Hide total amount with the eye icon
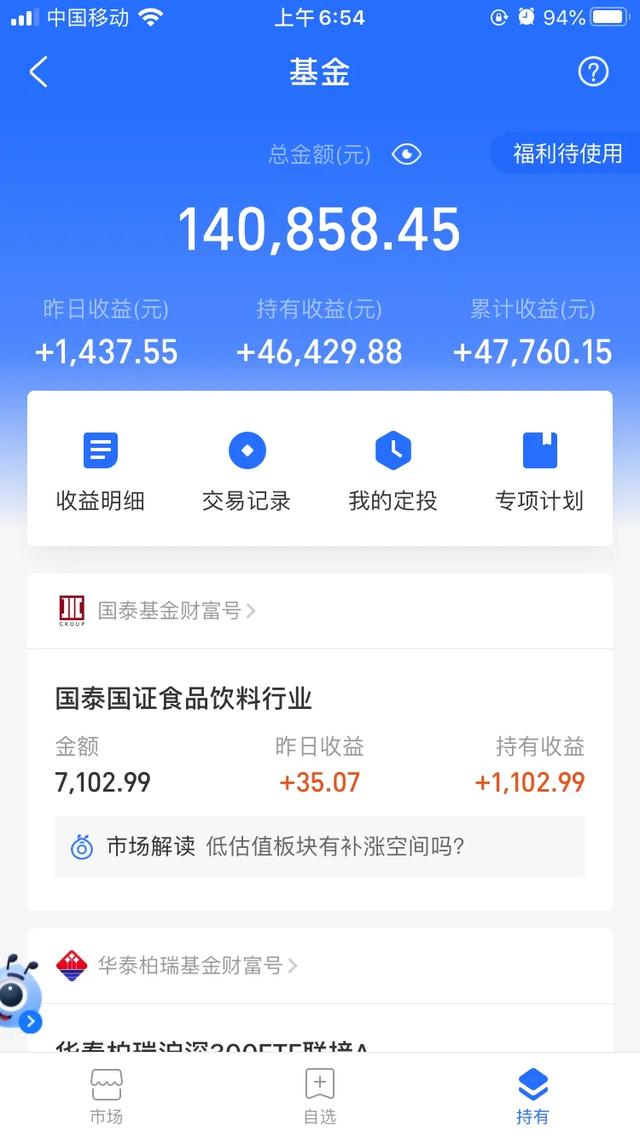Image resolution: width=640 pixels, height=1138 pixels. coord(406,154)
